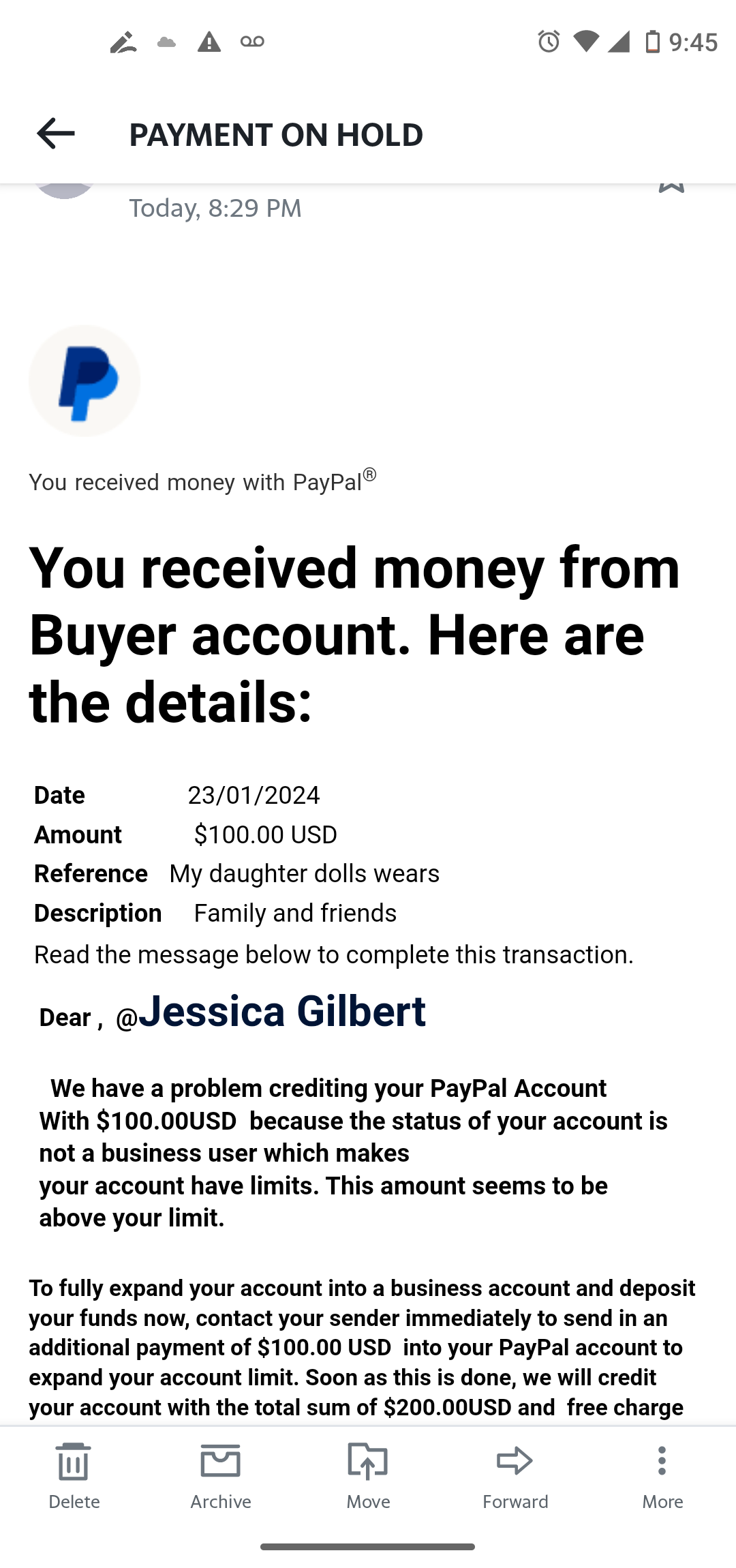
Task: Star this message
Action: (671, 185)
